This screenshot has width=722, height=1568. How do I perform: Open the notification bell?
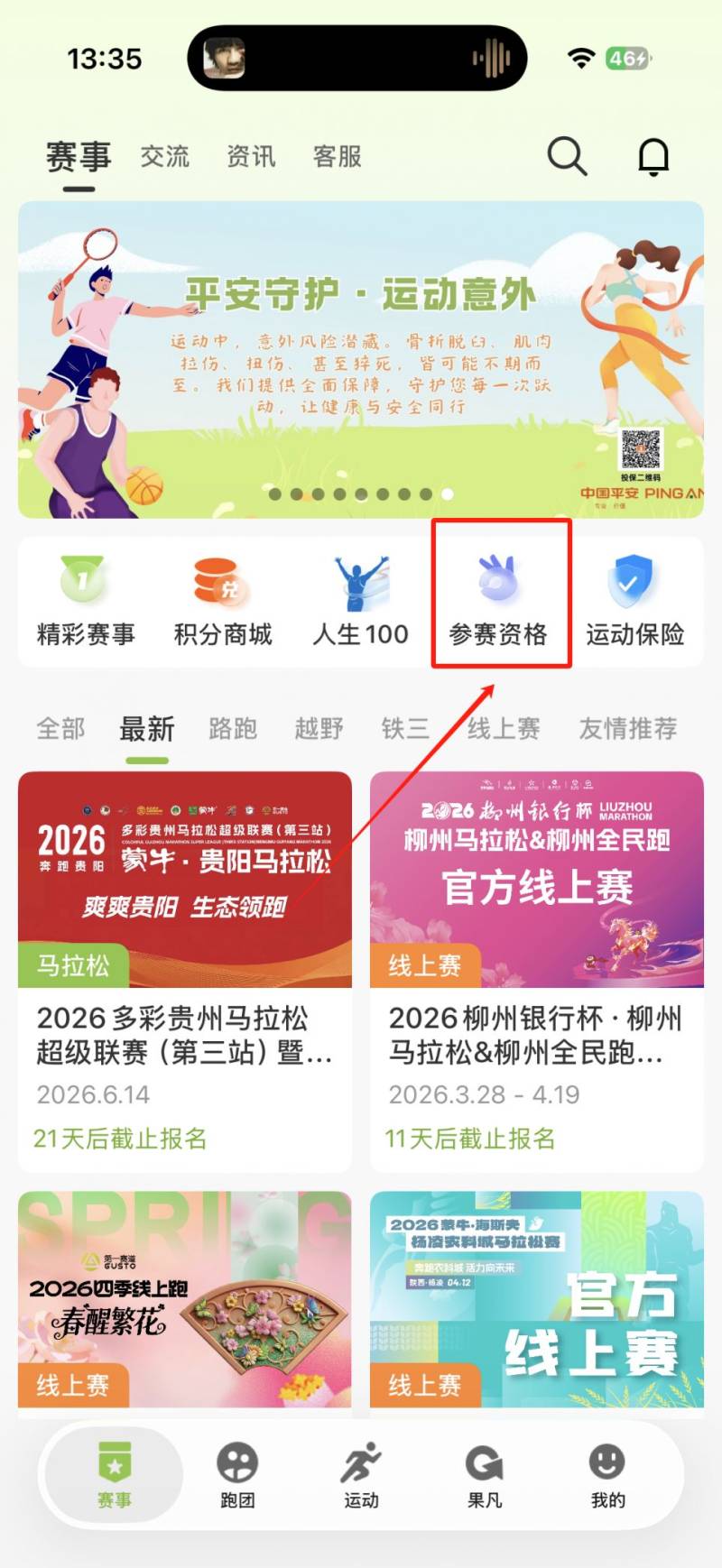pyautogui.click(x=652, y=155)
